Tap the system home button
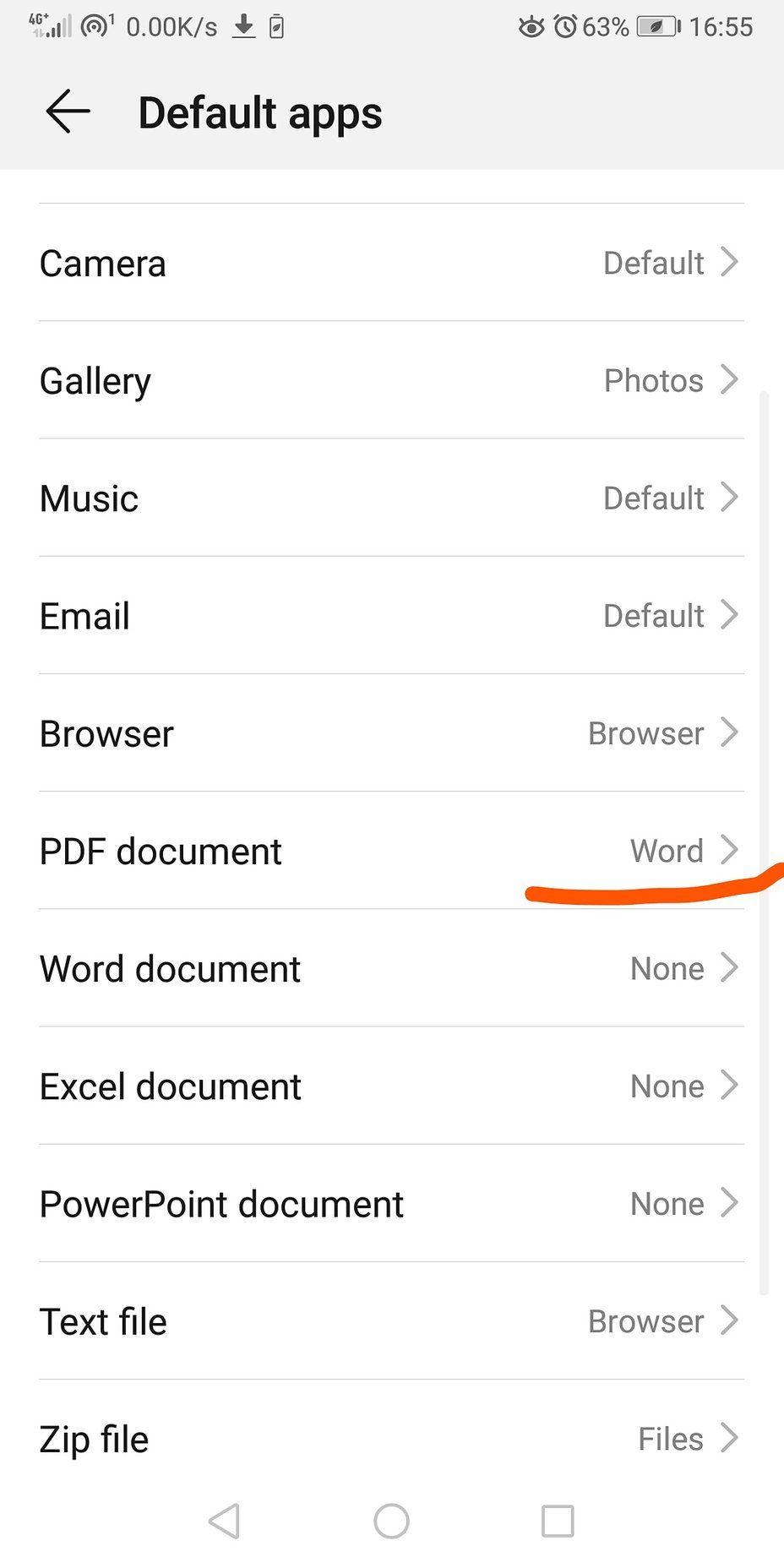Screen dimensions: 784x1568 (x=391, y=1521)
